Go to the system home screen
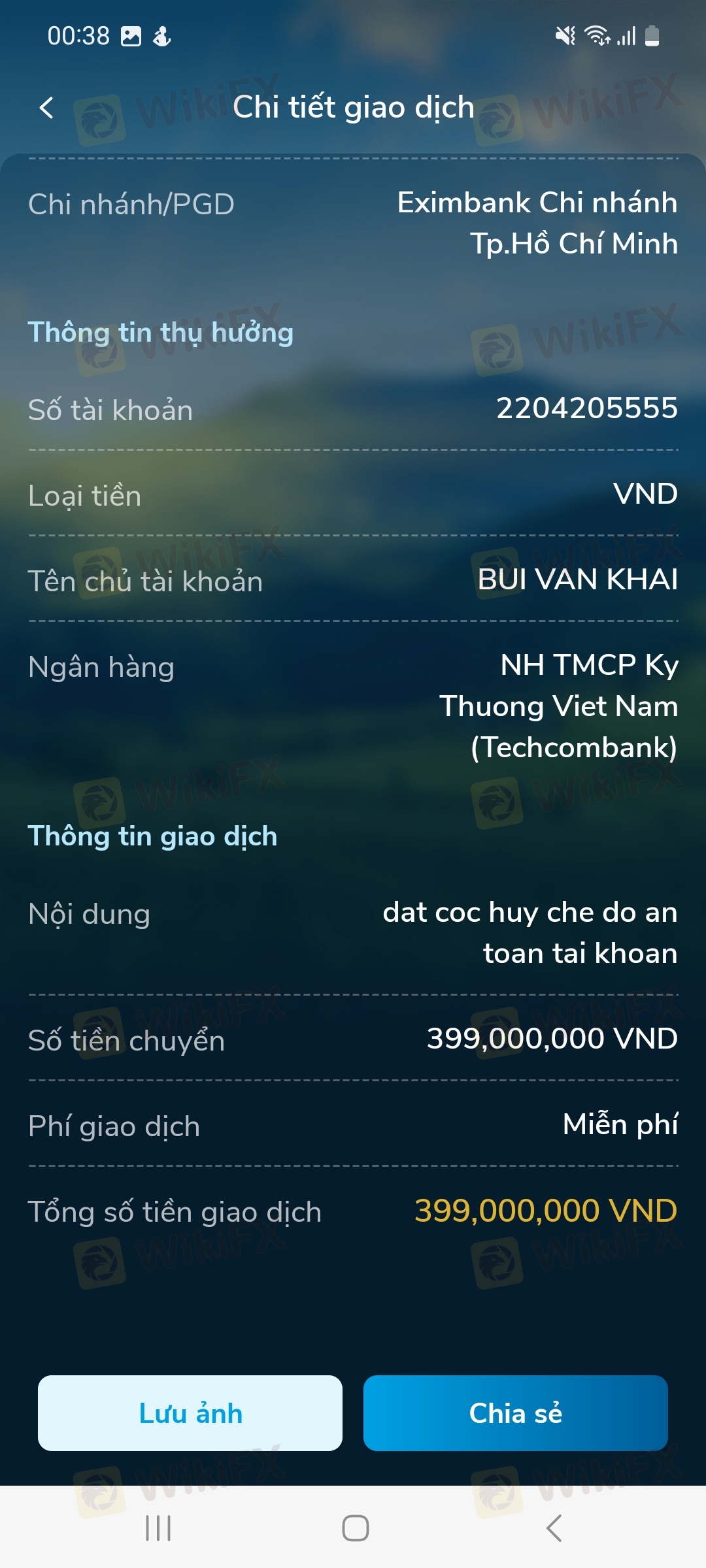Screen dimensions: 706x1568 click(x=355, y=1528)
